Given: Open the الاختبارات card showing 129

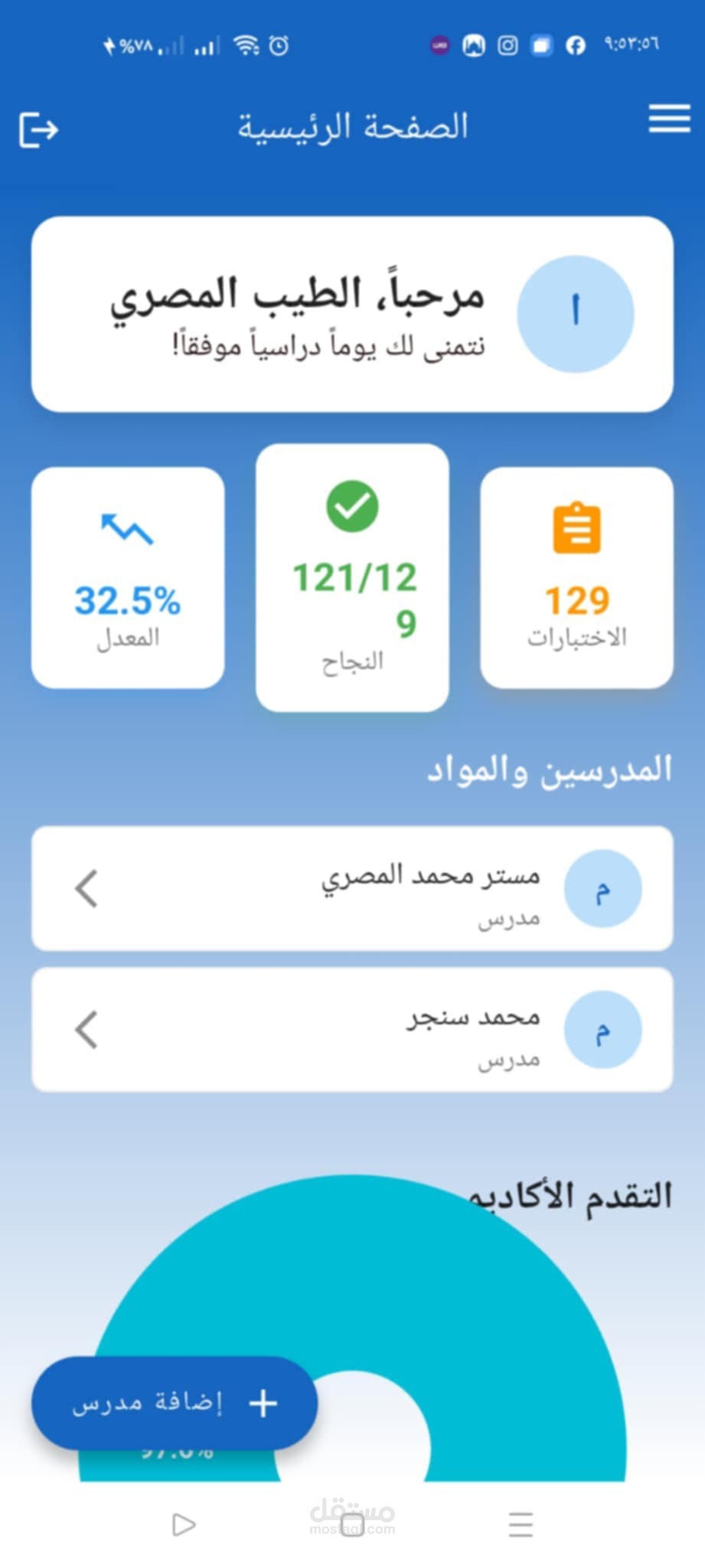Looking at the screenshot, I should tap(576, 577).
